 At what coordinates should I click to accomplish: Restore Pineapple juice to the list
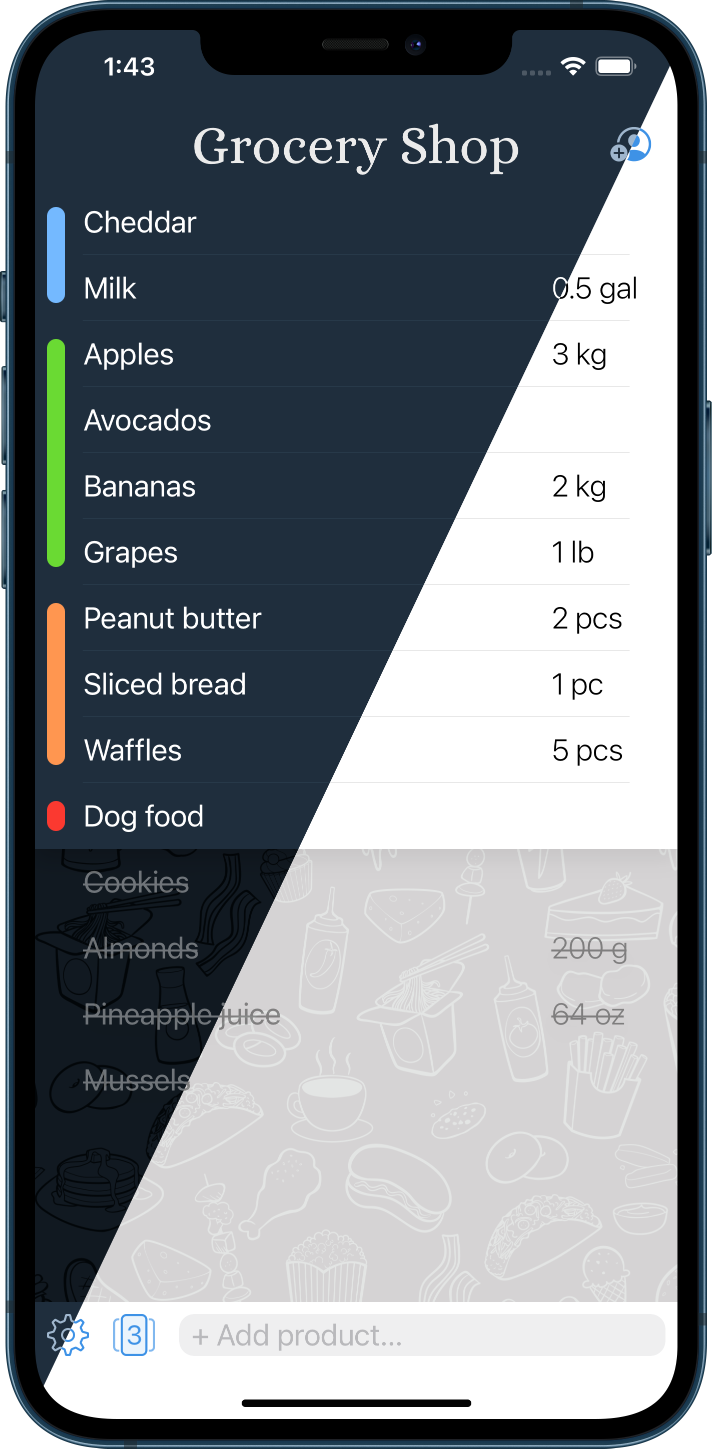(x=356, y=1014)
